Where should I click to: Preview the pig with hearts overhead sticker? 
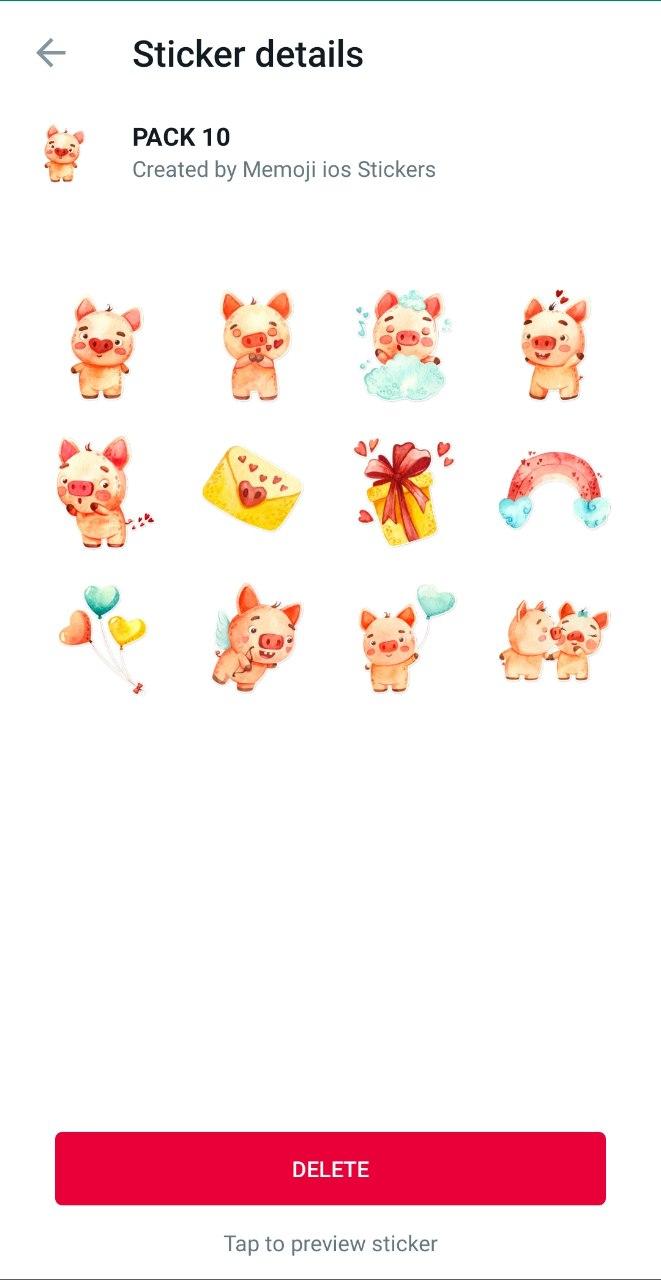[553, 345]
